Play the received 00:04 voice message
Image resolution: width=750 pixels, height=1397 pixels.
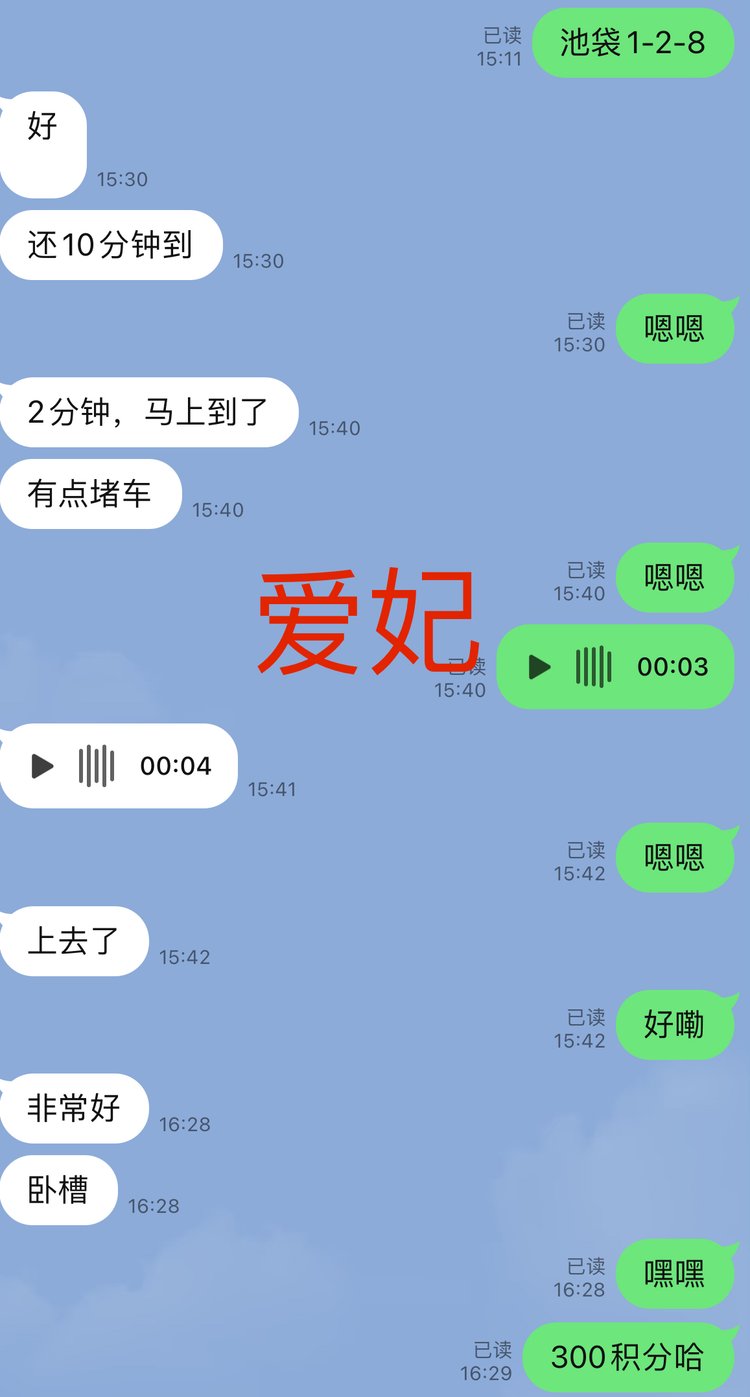tap(43, 766)
